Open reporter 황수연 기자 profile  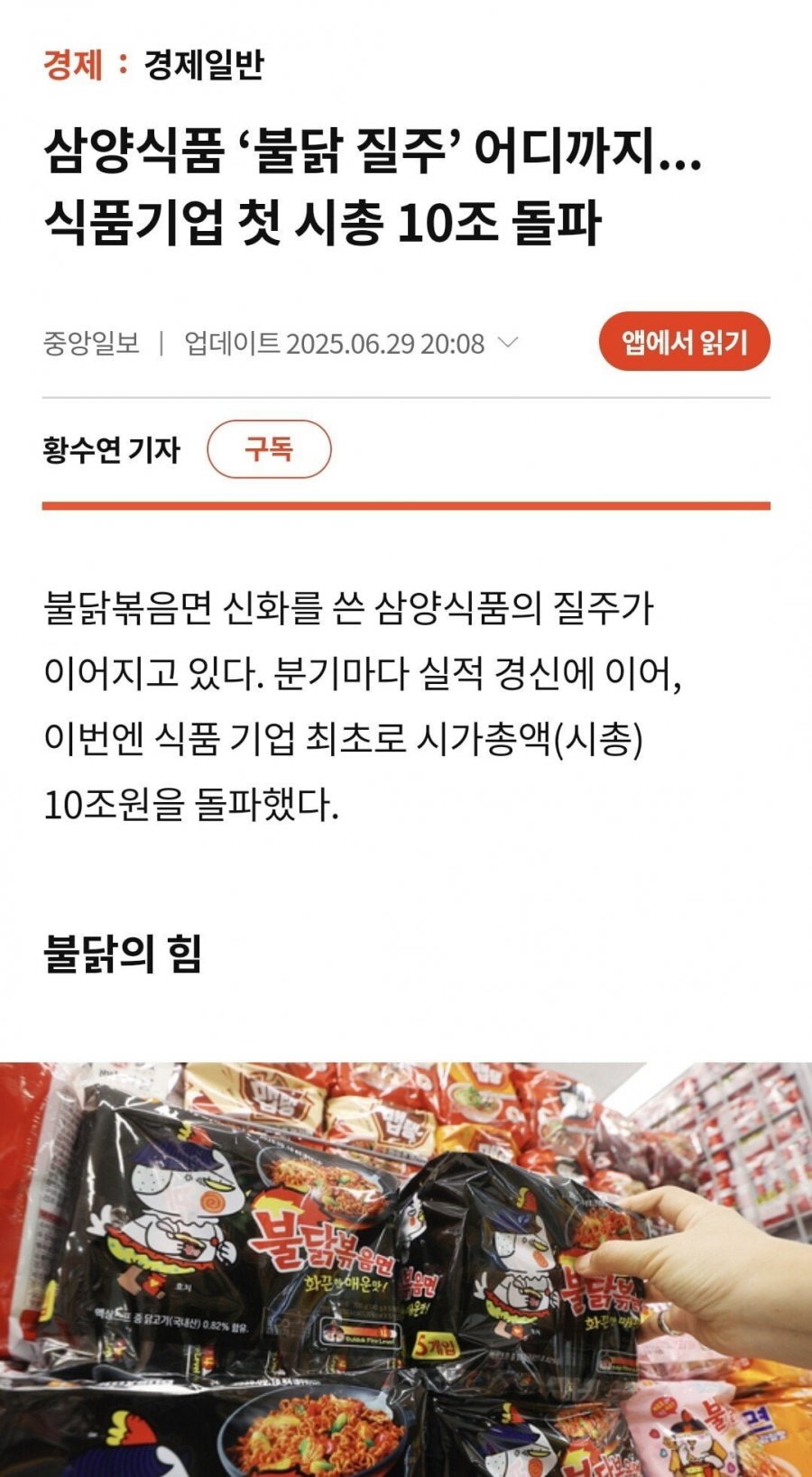pos(112,449)
